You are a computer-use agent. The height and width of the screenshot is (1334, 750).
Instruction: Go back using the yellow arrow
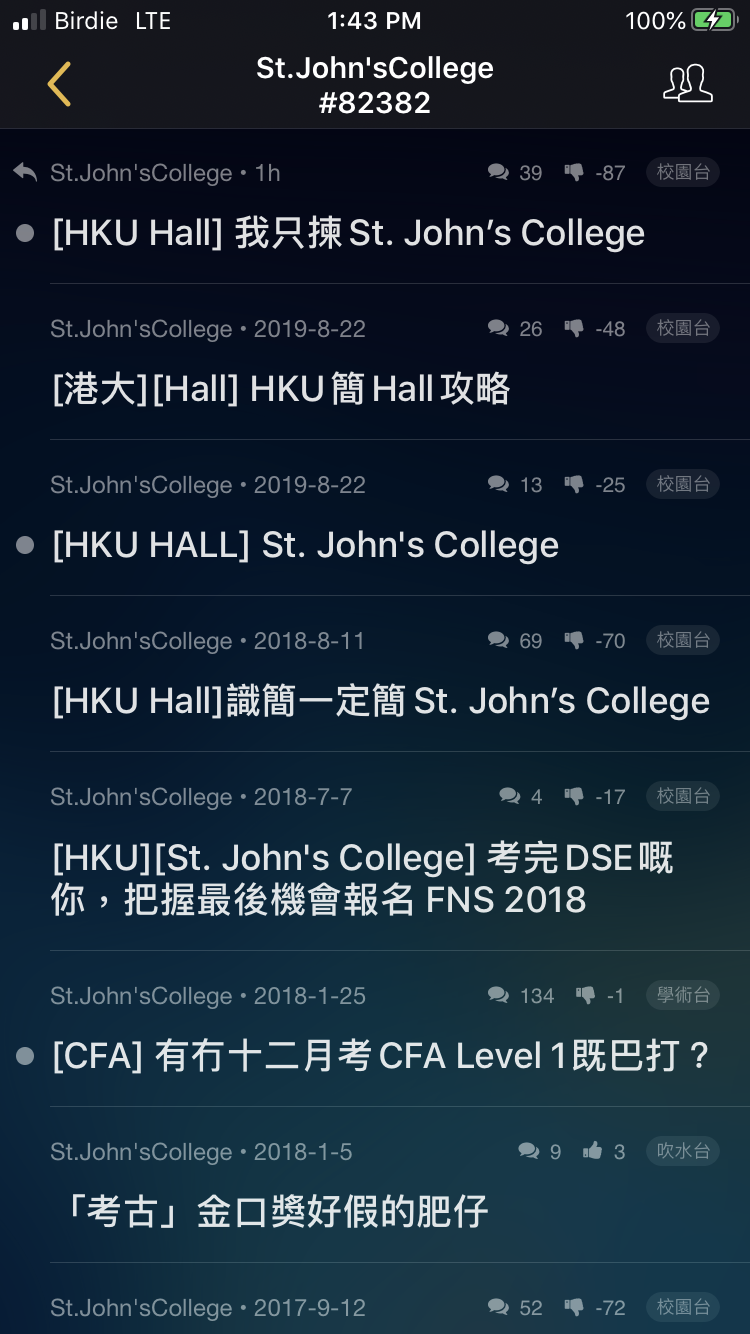pos(59,84)
